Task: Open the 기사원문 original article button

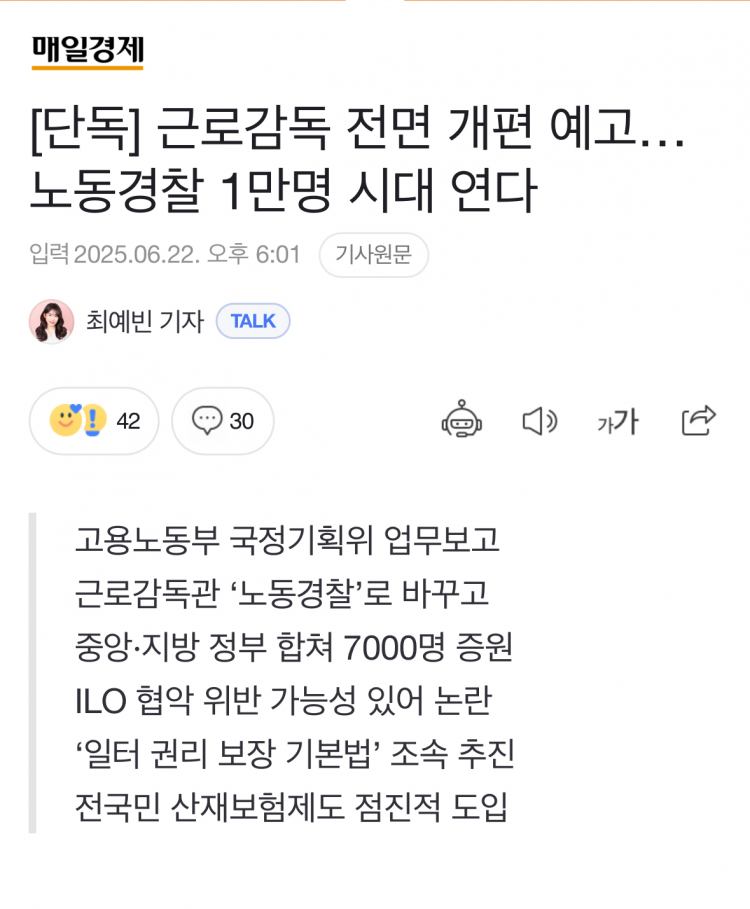Action: point(373,255)
